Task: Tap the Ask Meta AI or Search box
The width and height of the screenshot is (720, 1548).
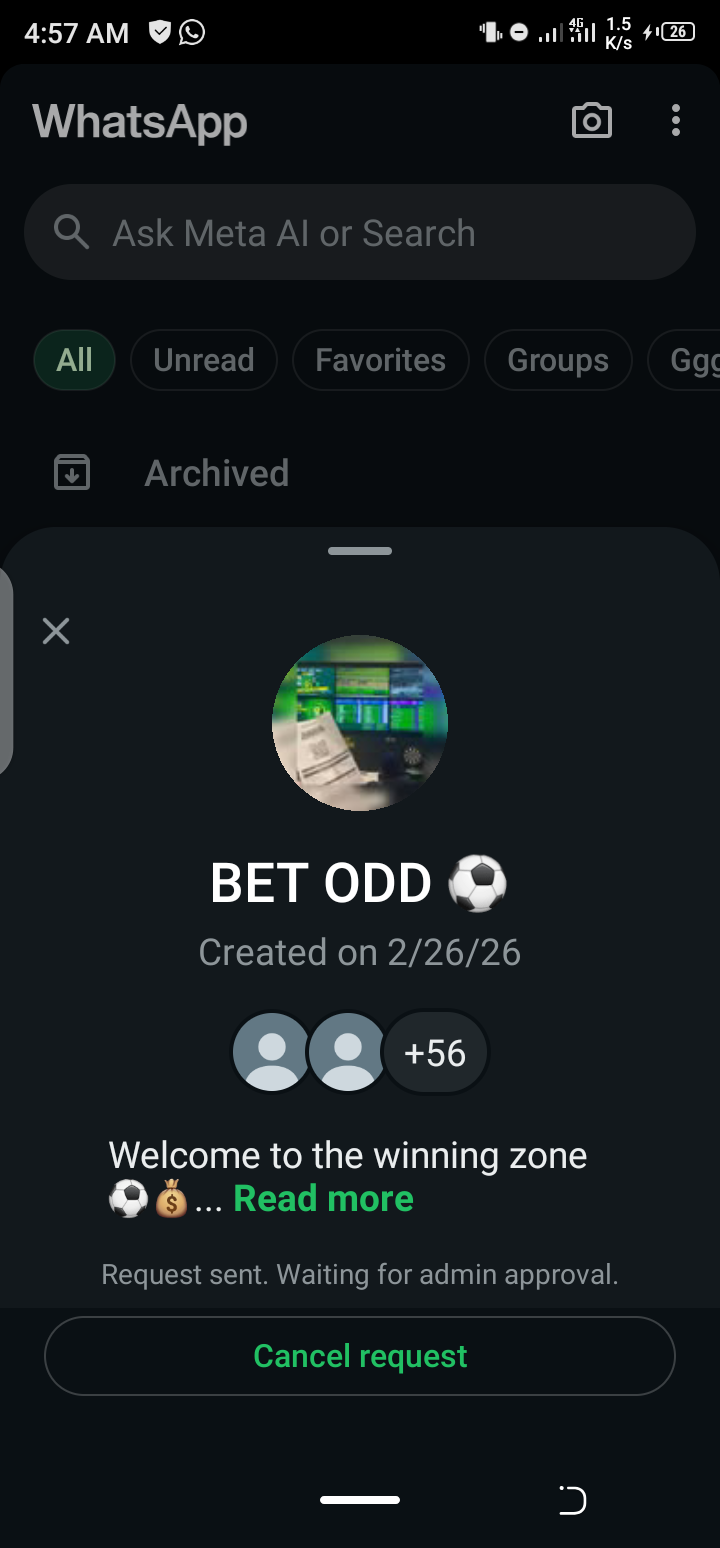Action: [360, 233]
